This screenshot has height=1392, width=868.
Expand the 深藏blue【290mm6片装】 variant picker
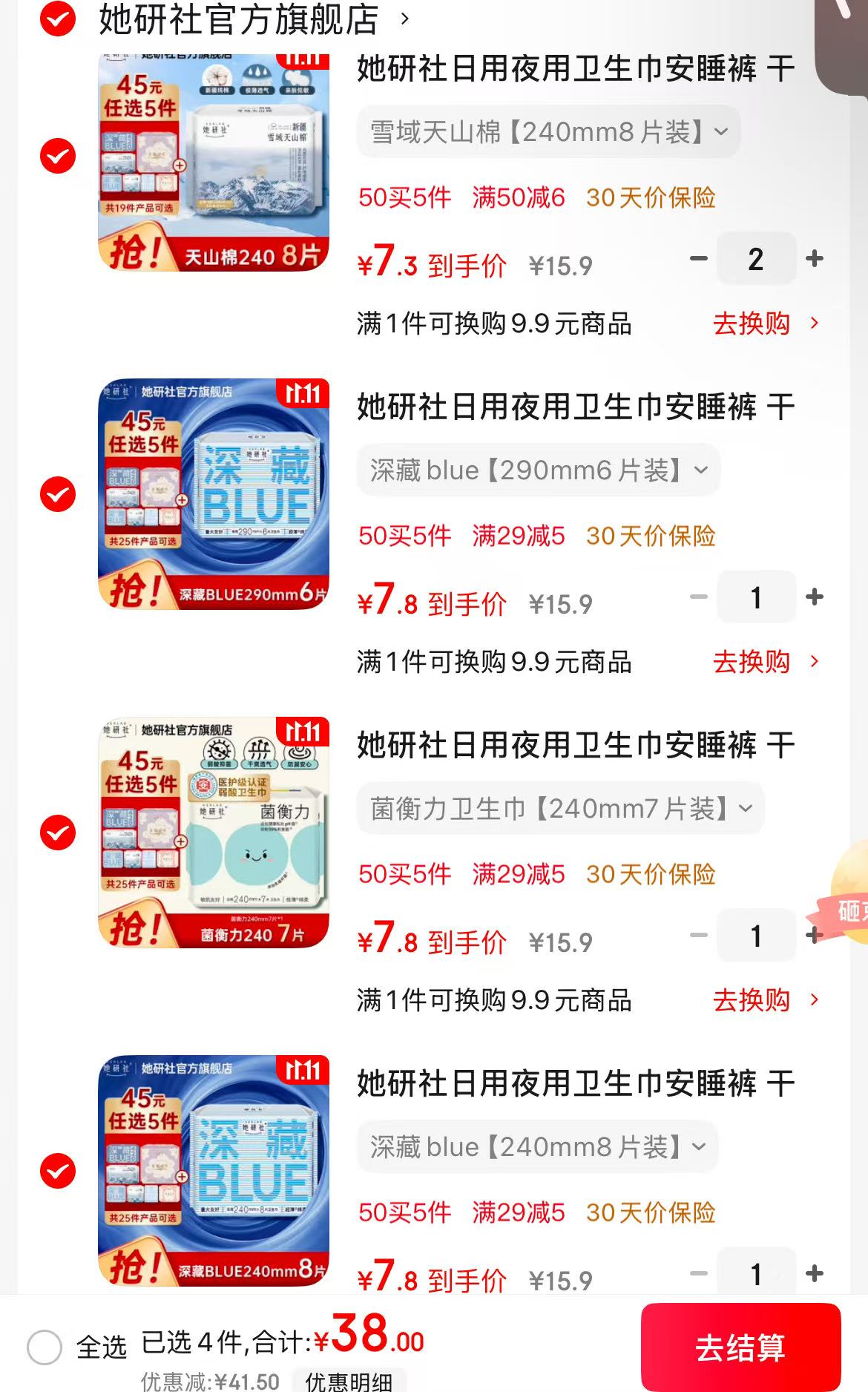(x=539, y=470)
